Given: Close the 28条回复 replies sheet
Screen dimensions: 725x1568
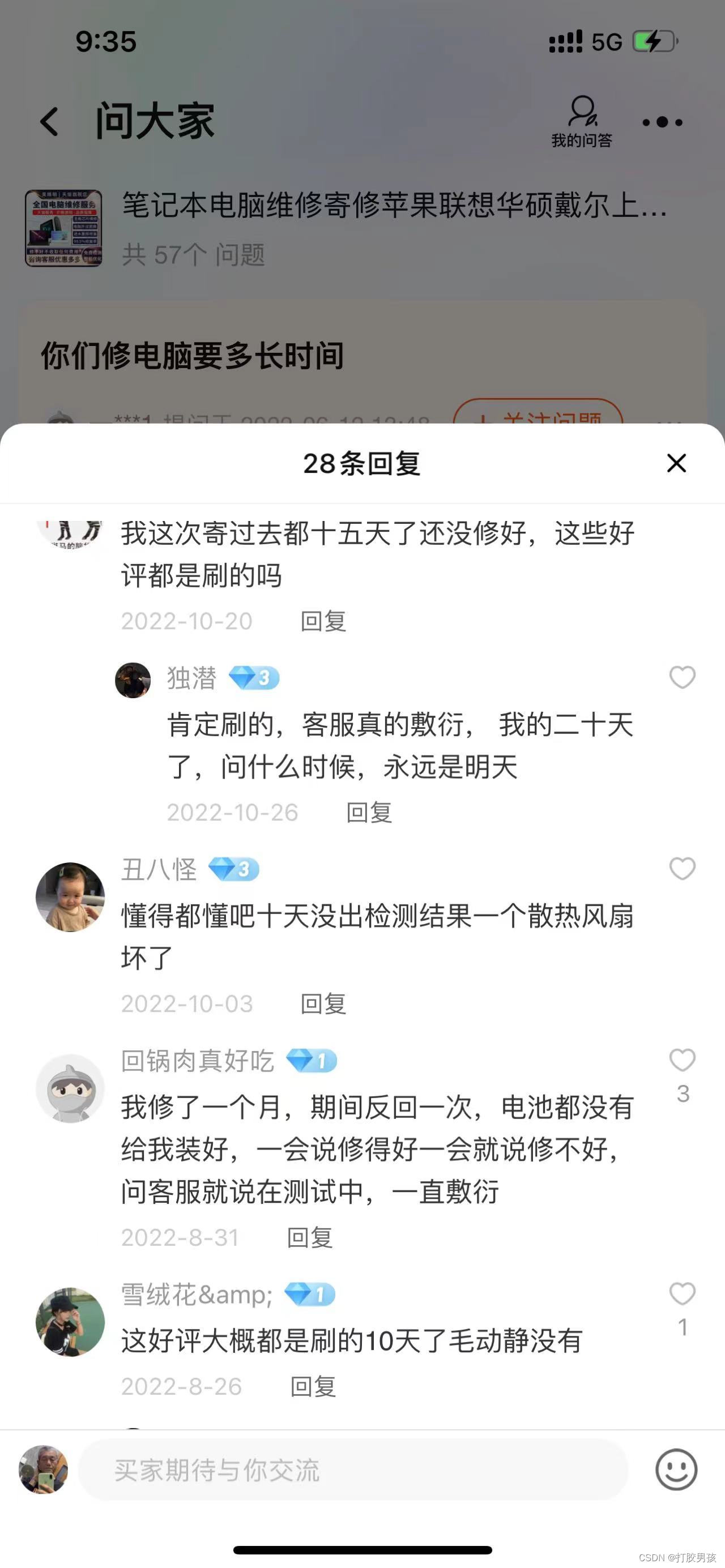Looking at the screenshot, I should click(x=676, y=463).
